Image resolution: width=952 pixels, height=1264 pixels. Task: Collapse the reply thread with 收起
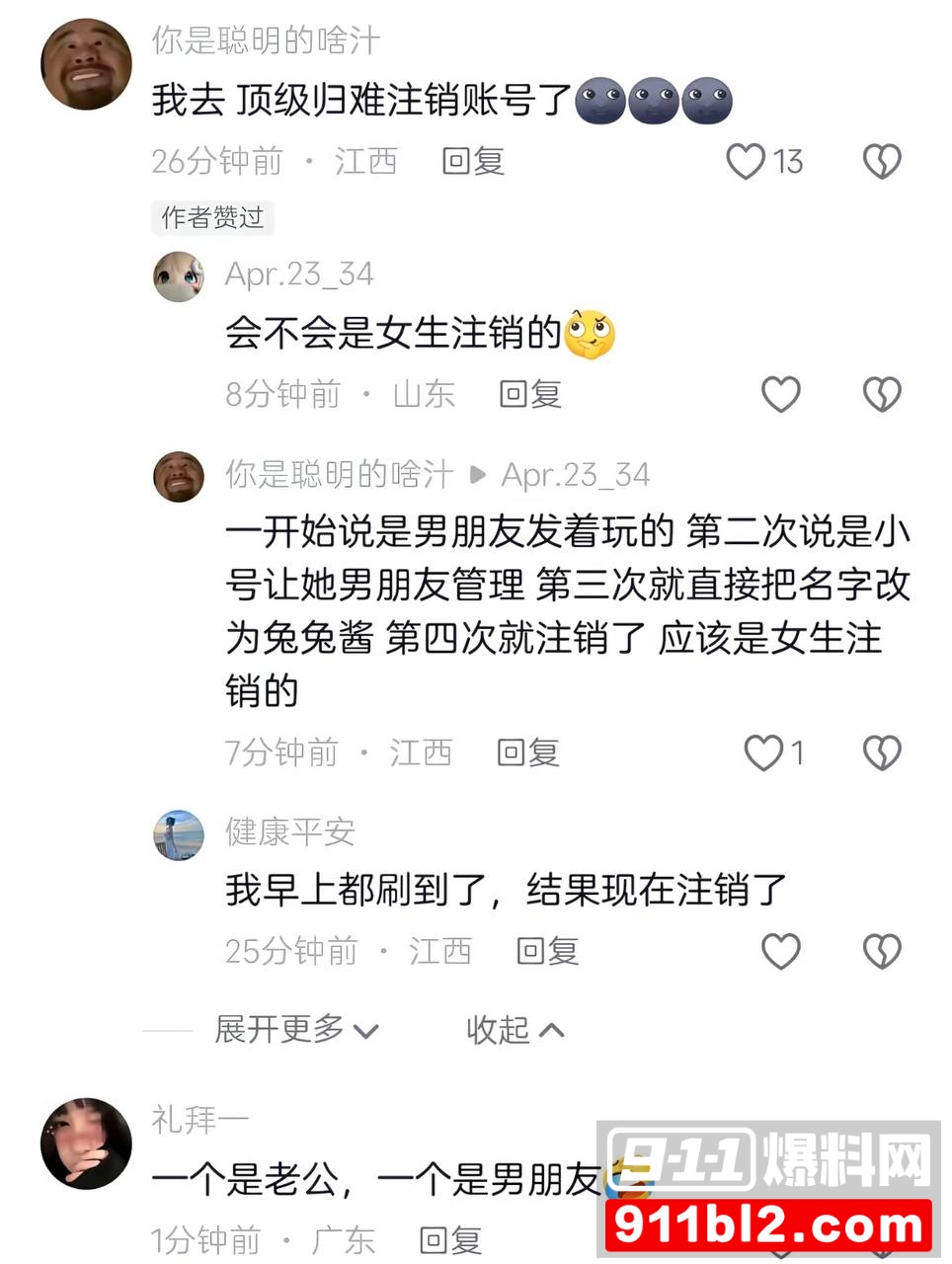coord(514,1030)
